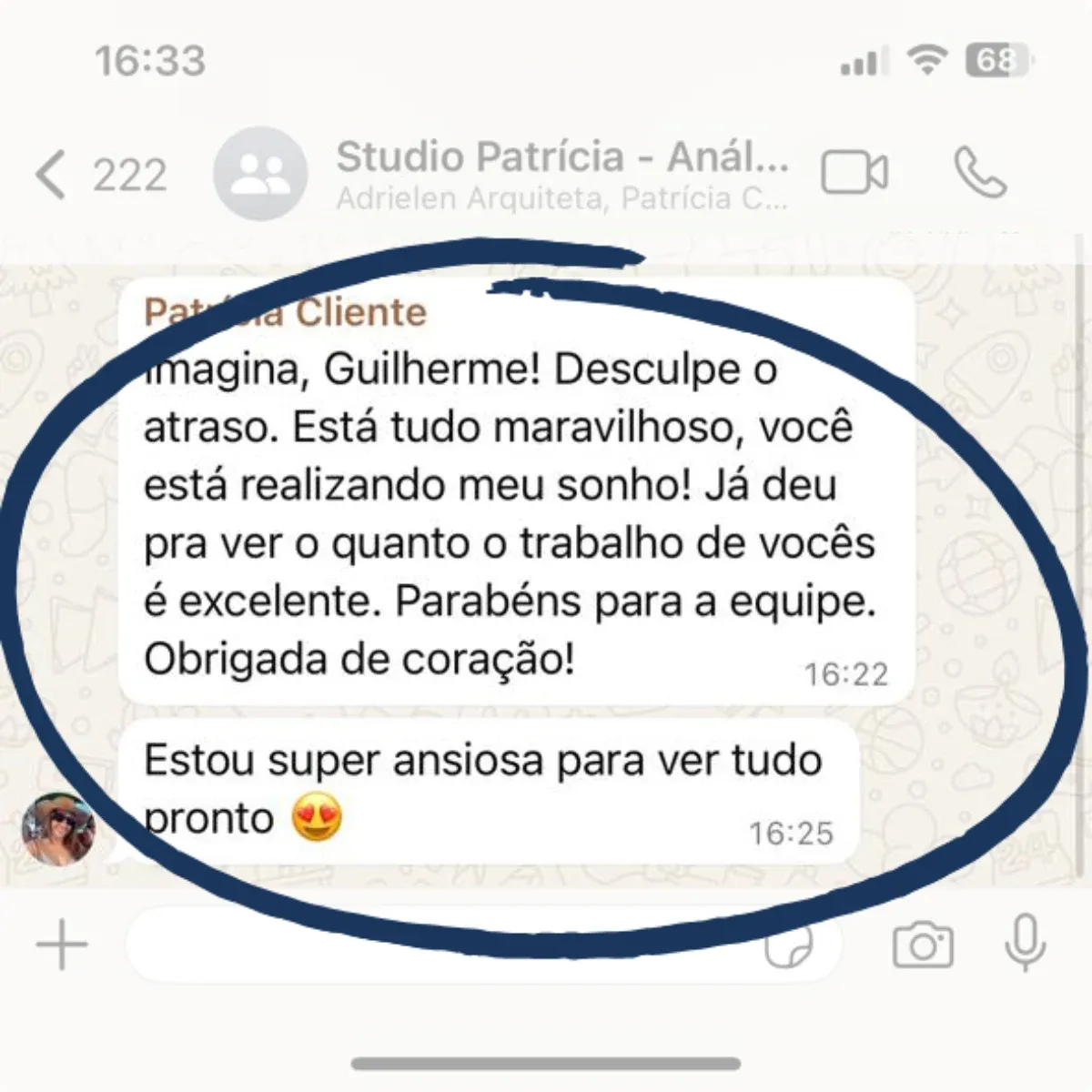View the sender's profile picture
This screenshot has height=1092, width=1092.
coord(59,829)
